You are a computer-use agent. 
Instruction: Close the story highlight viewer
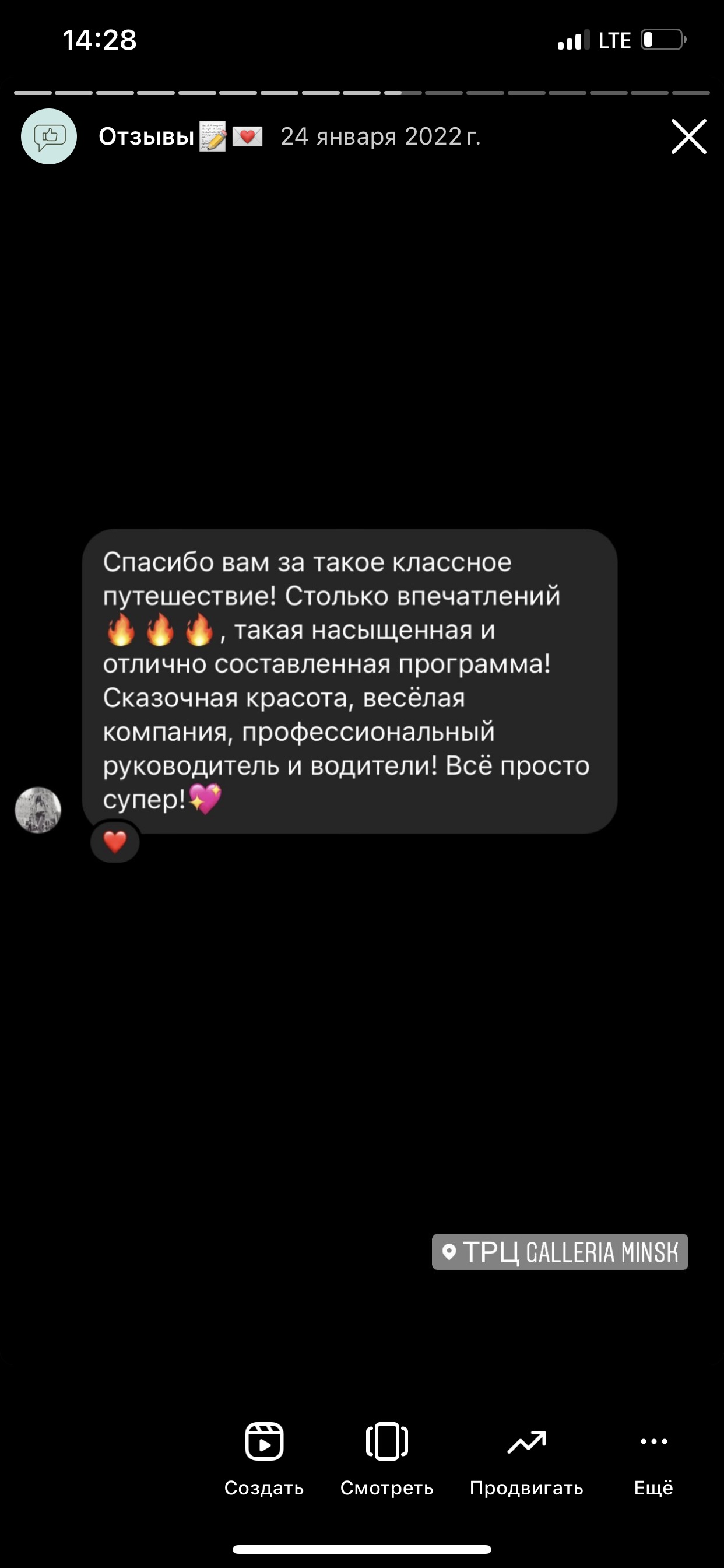[688, 136]
